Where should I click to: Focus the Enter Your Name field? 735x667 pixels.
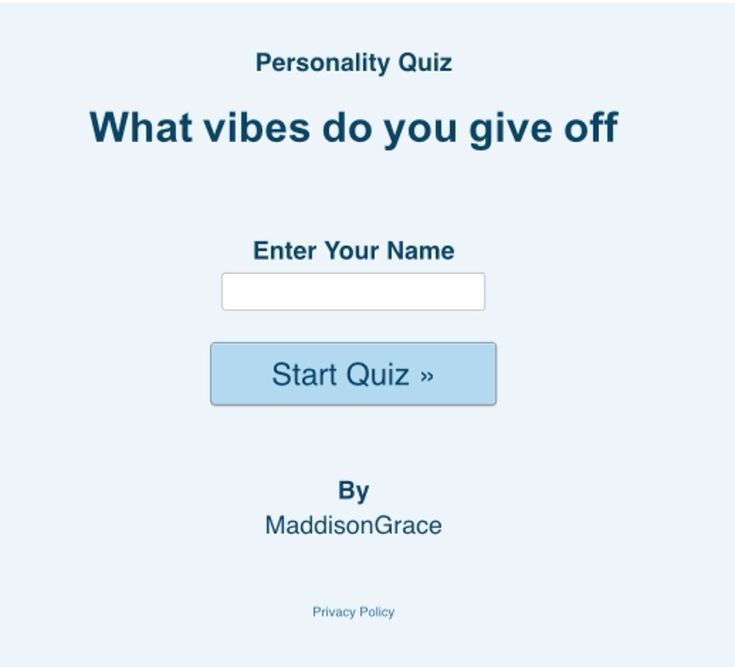coord(353,292)
